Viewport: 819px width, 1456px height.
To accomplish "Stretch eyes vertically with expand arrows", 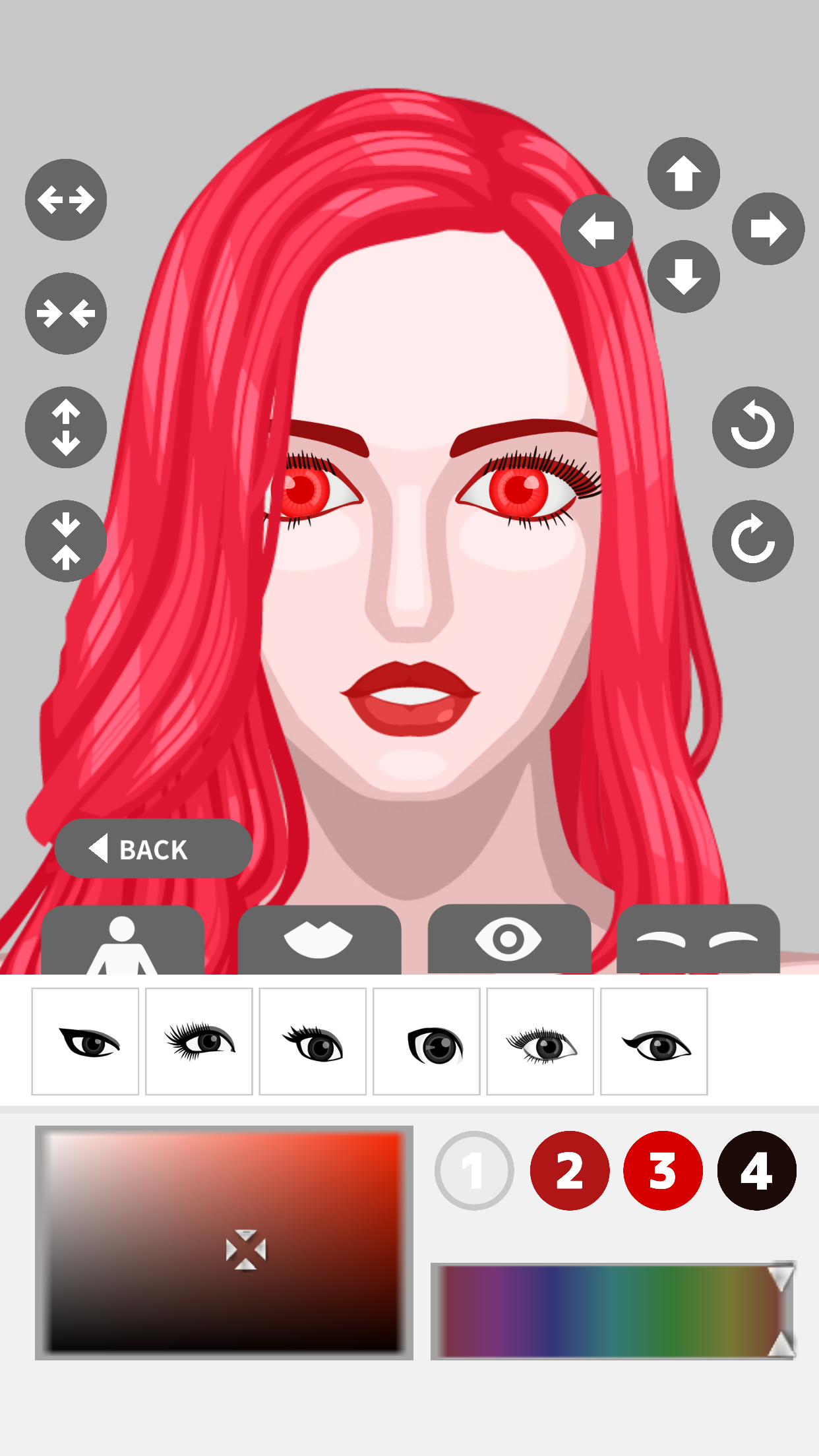I will coord(66,427).
